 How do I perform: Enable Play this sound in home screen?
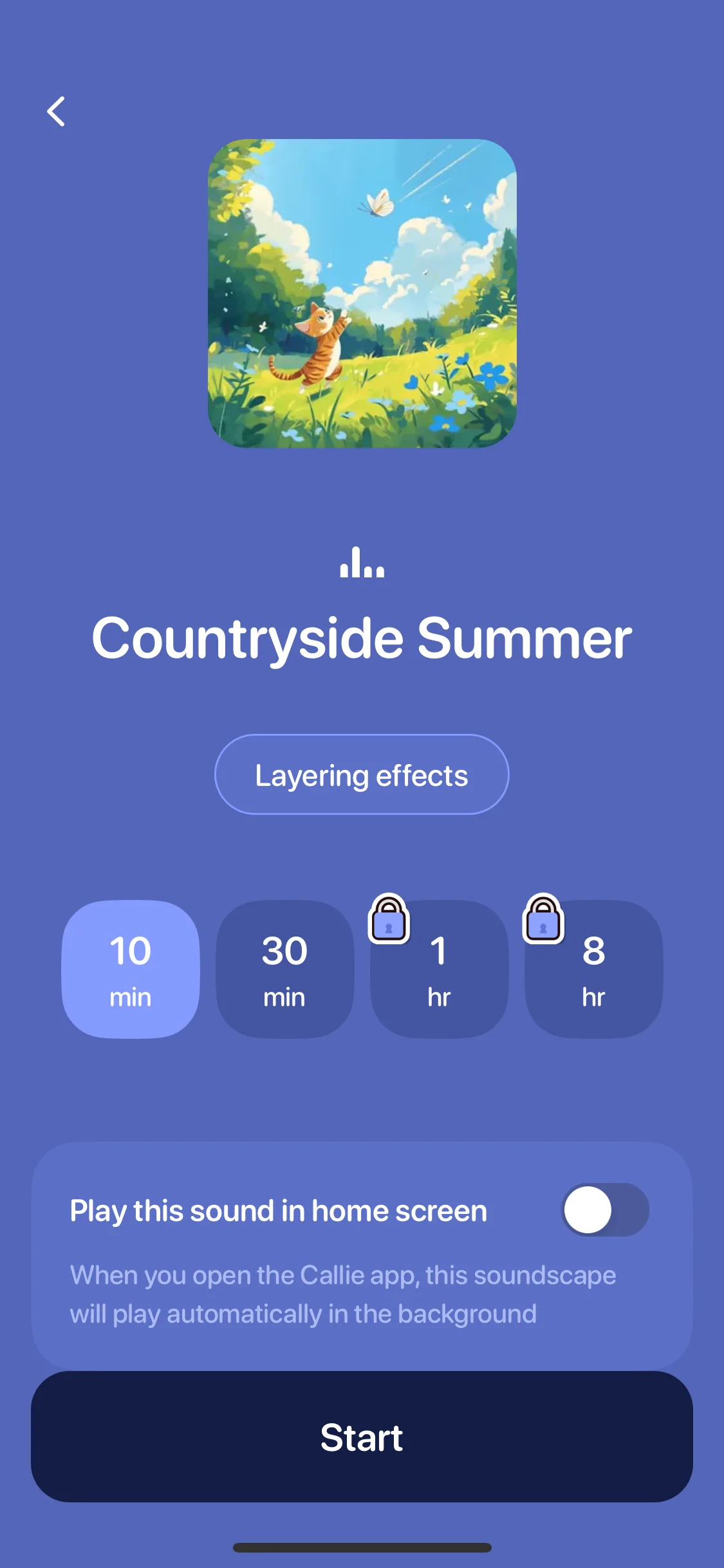click(x=604, y=1209)
